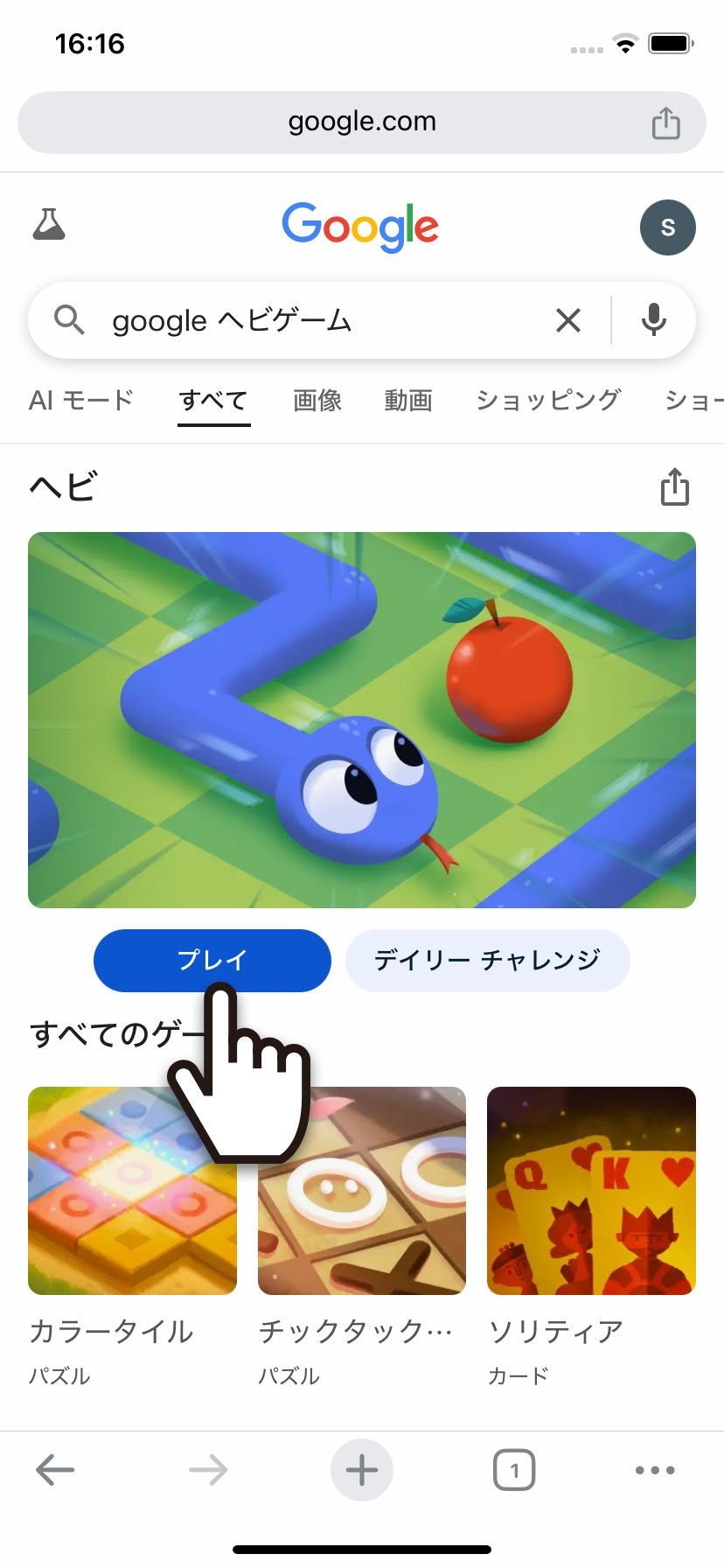Image resolution: width=724 pixels, height=1568 pixels.
Task: Open the AI モード tab
Action: 80,401
